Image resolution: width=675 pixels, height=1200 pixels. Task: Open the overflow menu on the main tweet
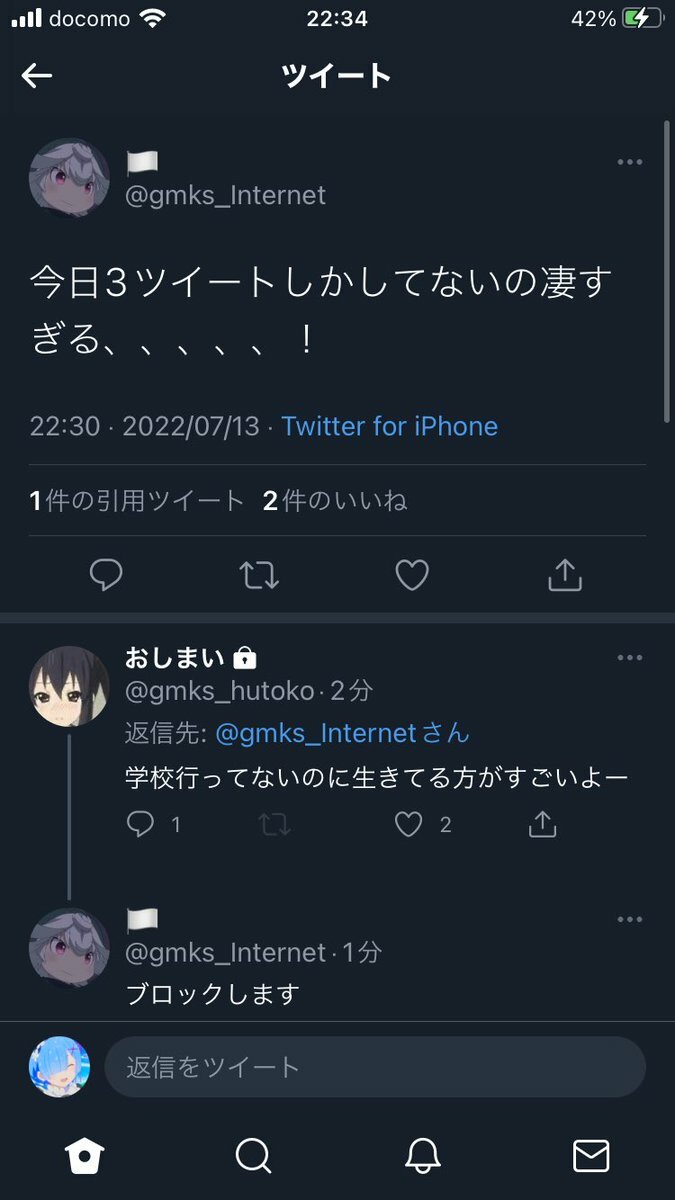pos(629,162)
